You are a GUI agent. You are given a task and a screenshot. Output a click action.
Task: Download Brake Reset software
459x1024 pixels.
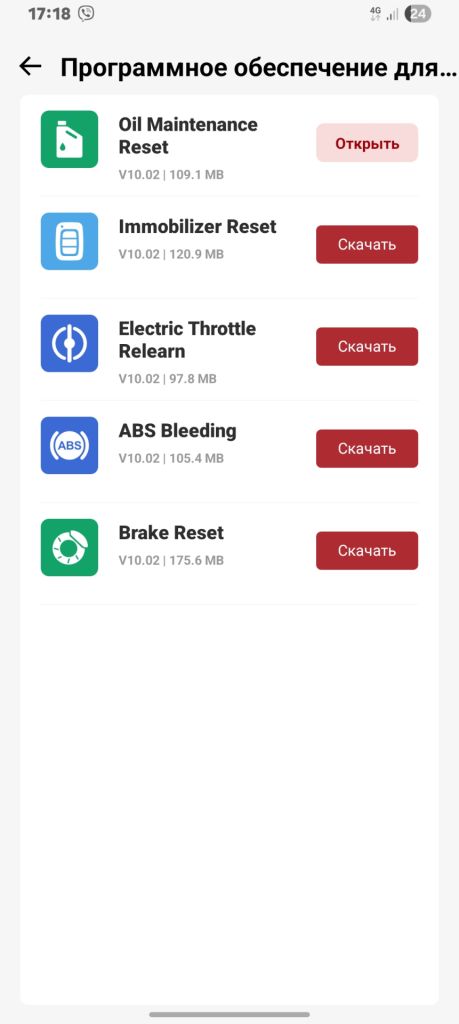367,551
